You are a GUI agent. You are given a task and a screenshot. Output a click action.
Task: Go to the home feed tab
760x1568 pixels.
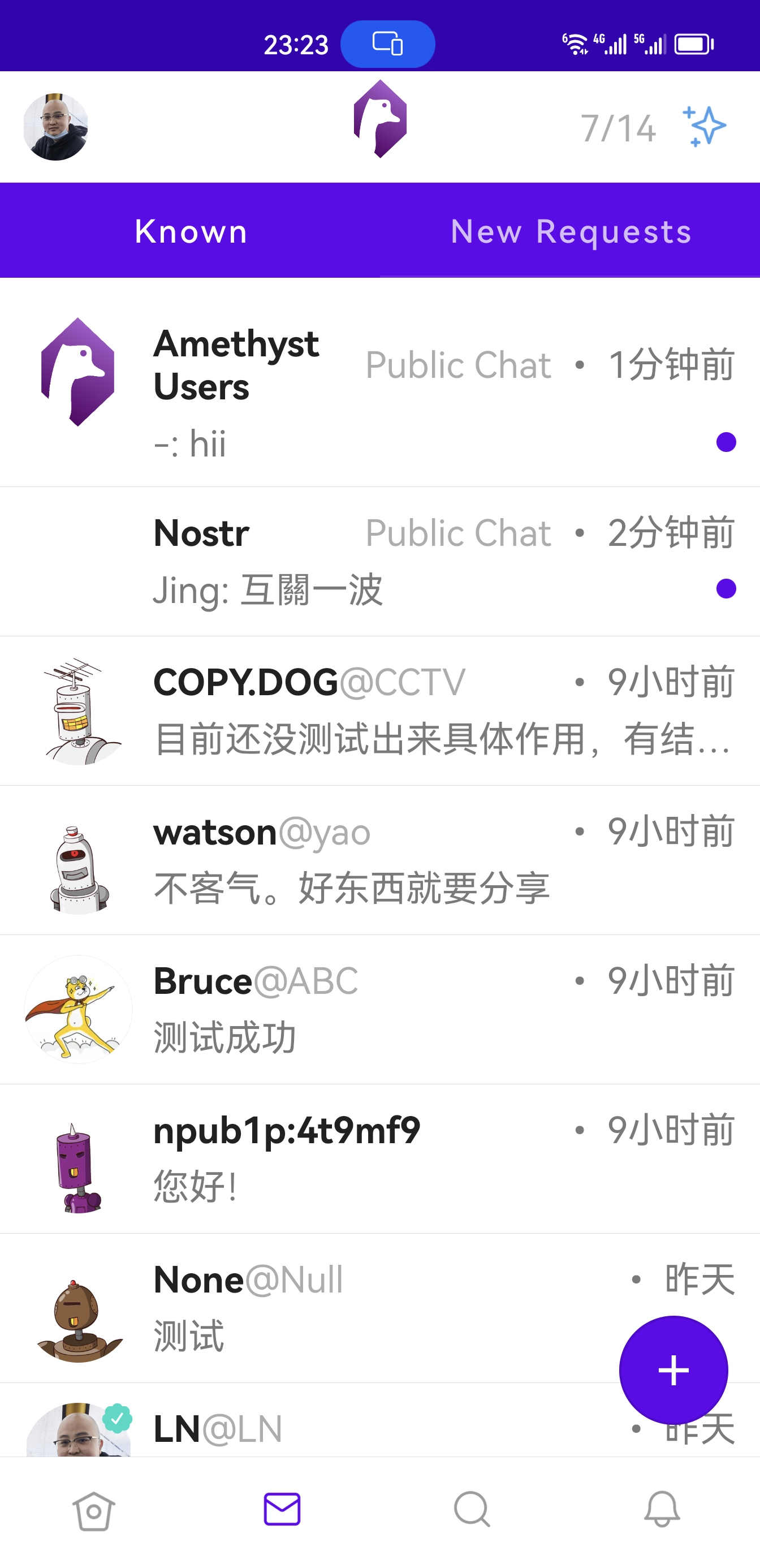click(x=94, y=1510)
